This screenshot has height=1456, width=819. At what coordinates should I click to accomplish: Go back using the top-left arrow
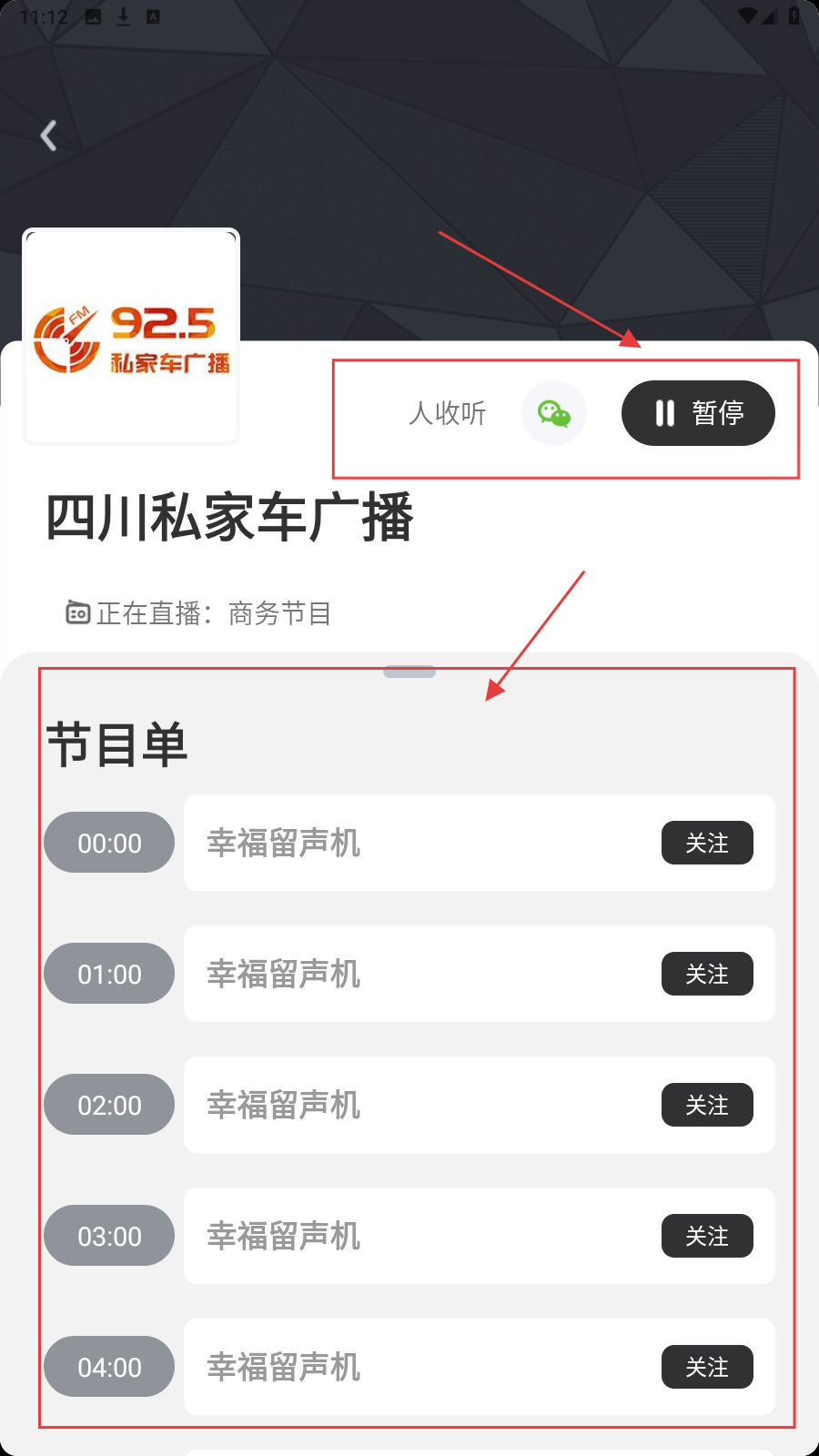pyautogui.click(x=49, y=136)
